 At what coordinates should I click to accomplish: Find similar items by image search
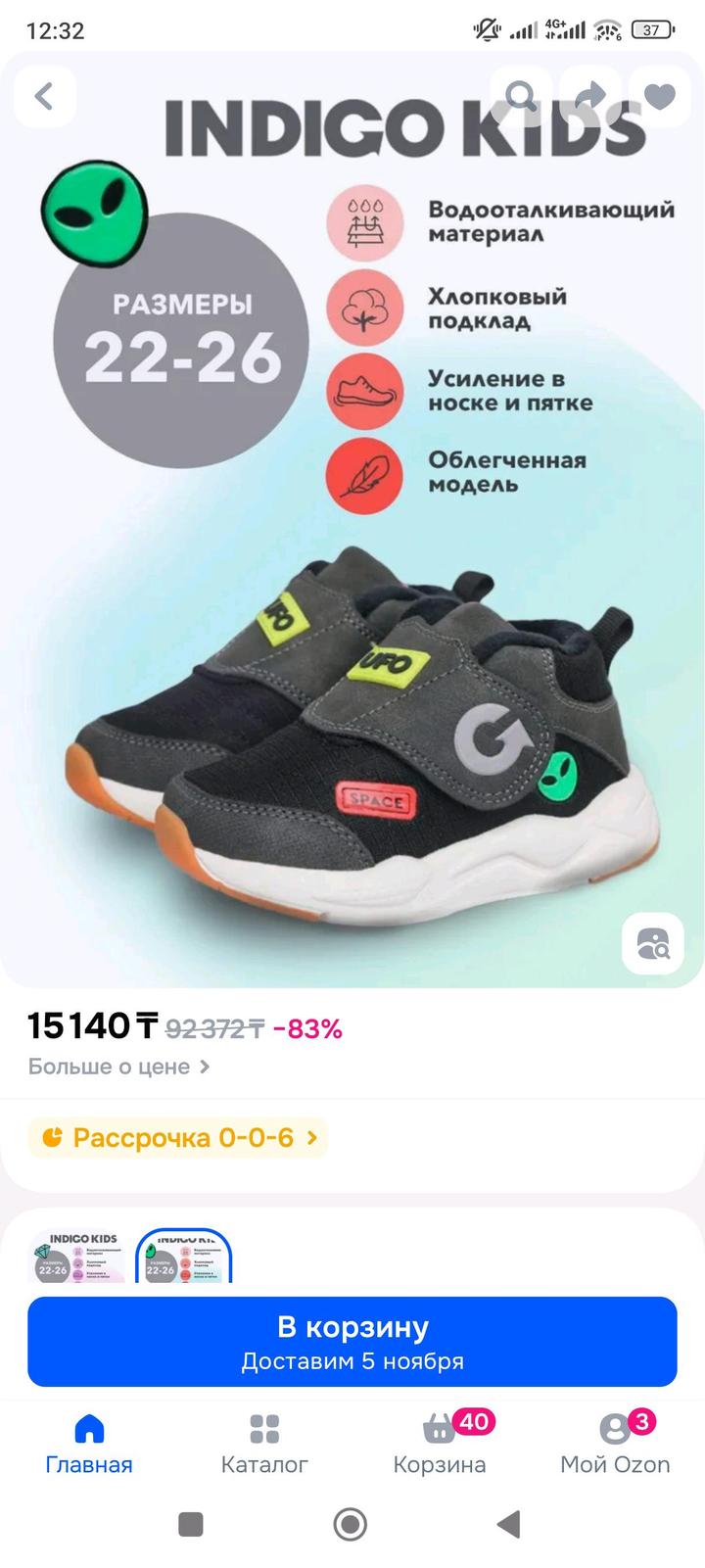652,944
